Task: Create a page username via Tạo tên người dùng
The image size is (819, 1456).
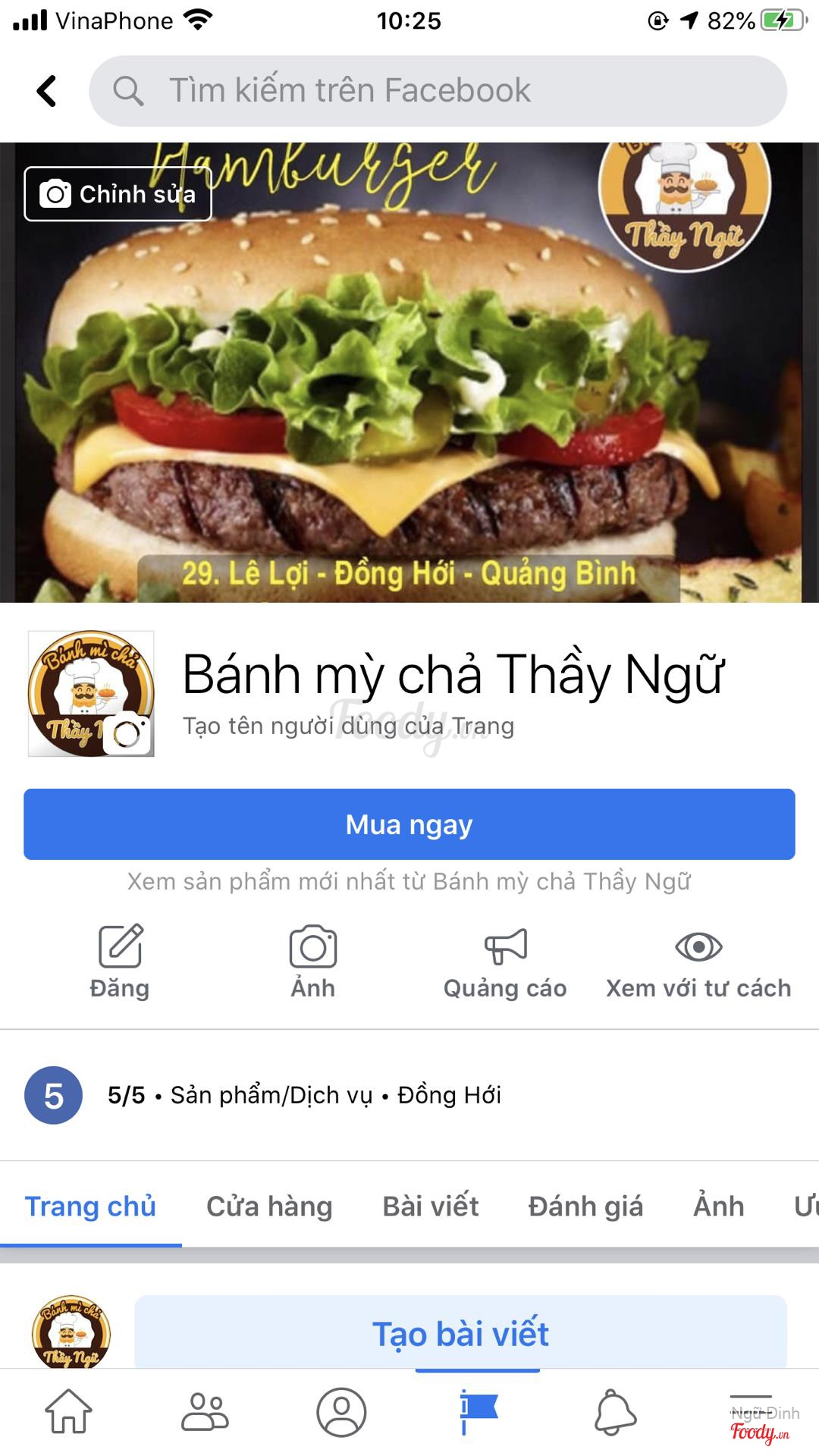Action: pos(348,726)
